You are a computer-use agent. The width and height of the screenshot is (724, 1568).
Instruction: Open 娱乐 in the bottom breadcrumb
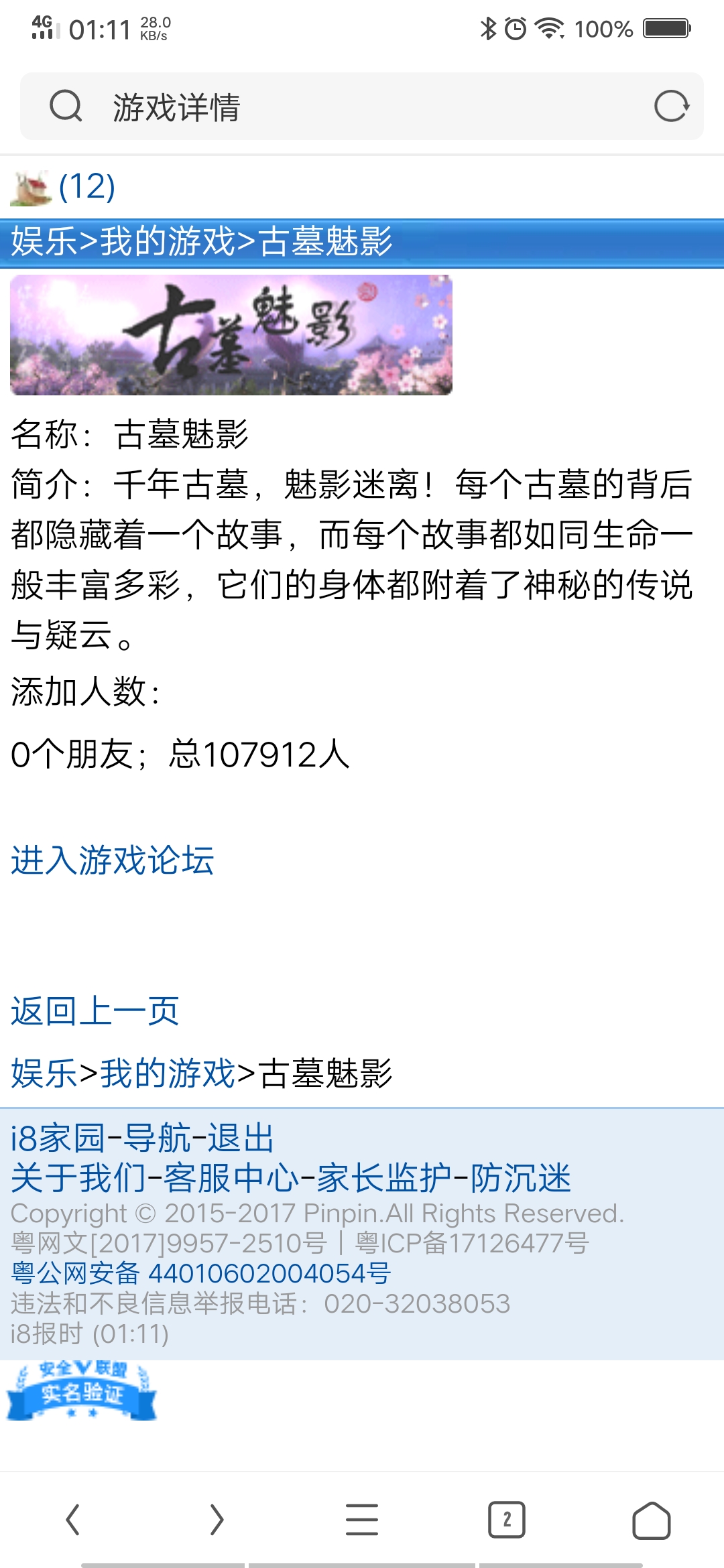pos(44,1073)
